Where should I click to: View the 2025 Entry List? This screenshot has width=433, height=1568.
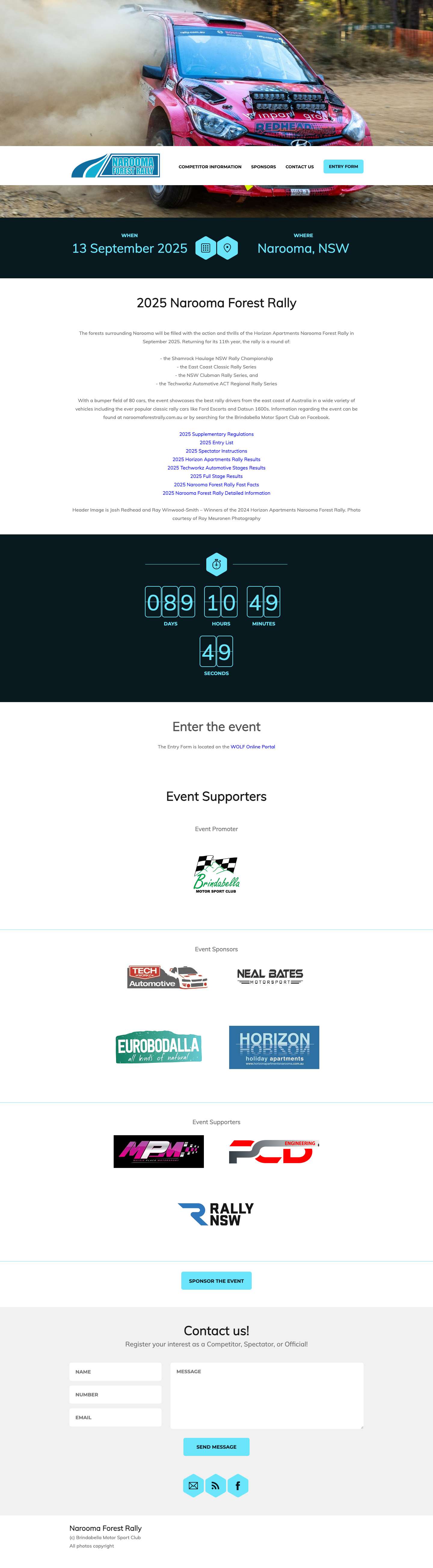216,442
